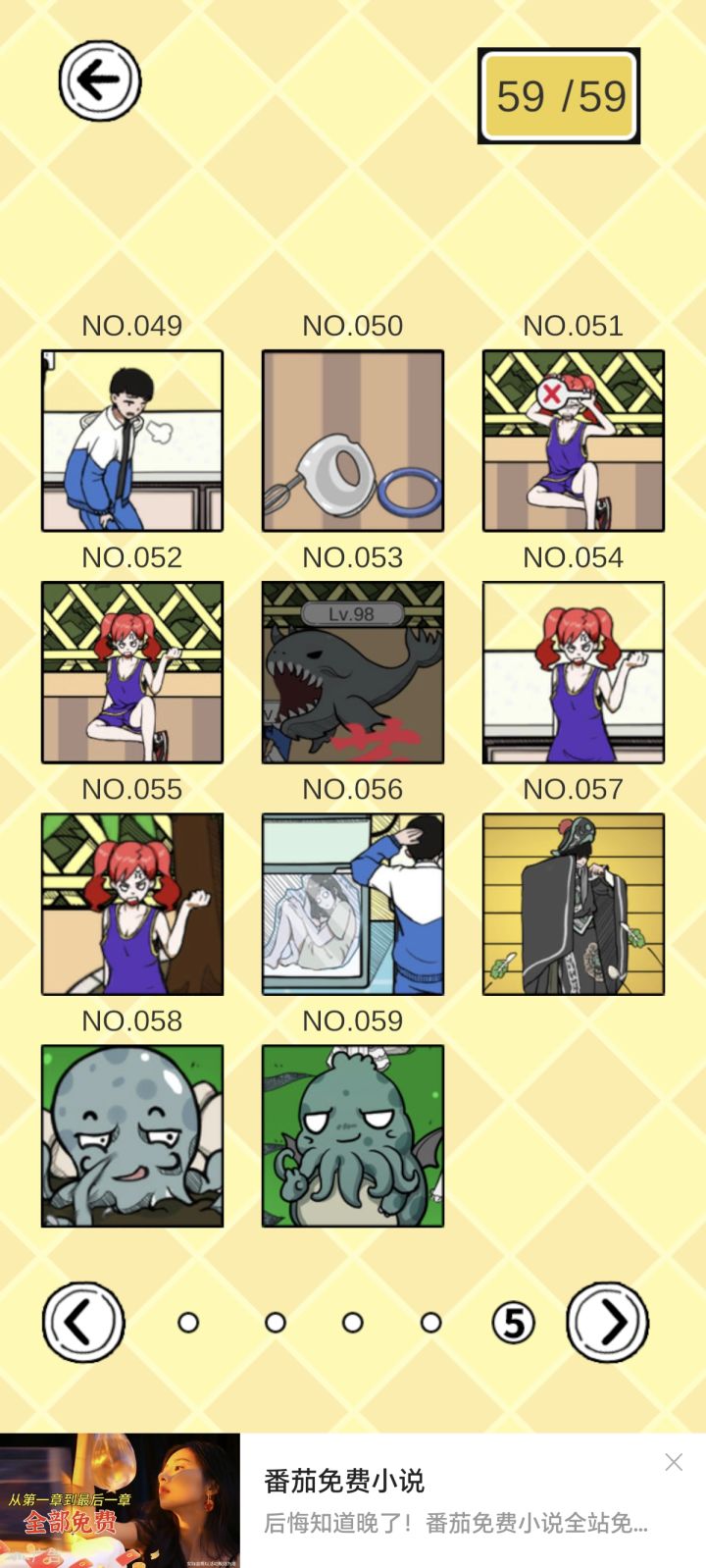View collection picture NO.051
This screenshot has height=1568, width=706.
574,441
